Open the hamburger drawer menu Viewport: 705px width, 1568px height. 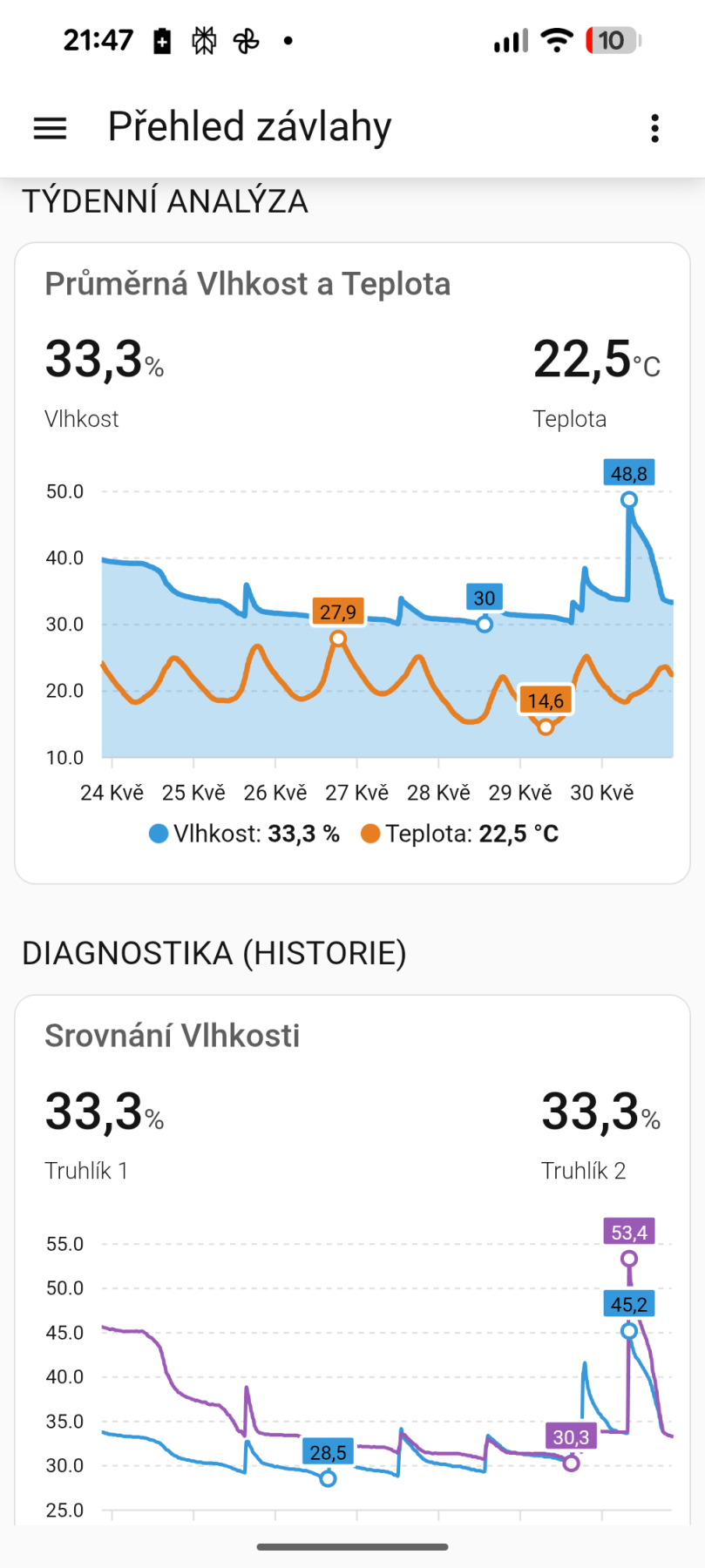(50, 128)
